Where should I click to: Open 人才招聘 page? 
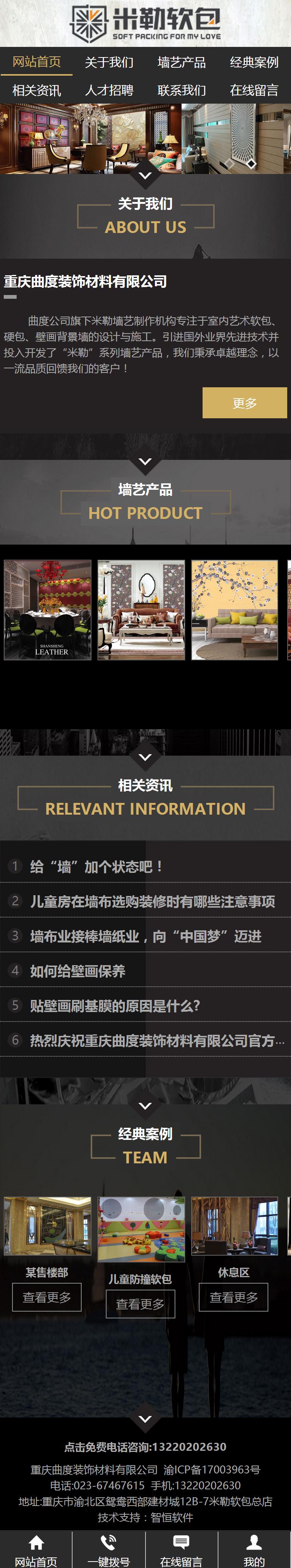point(109,90)
